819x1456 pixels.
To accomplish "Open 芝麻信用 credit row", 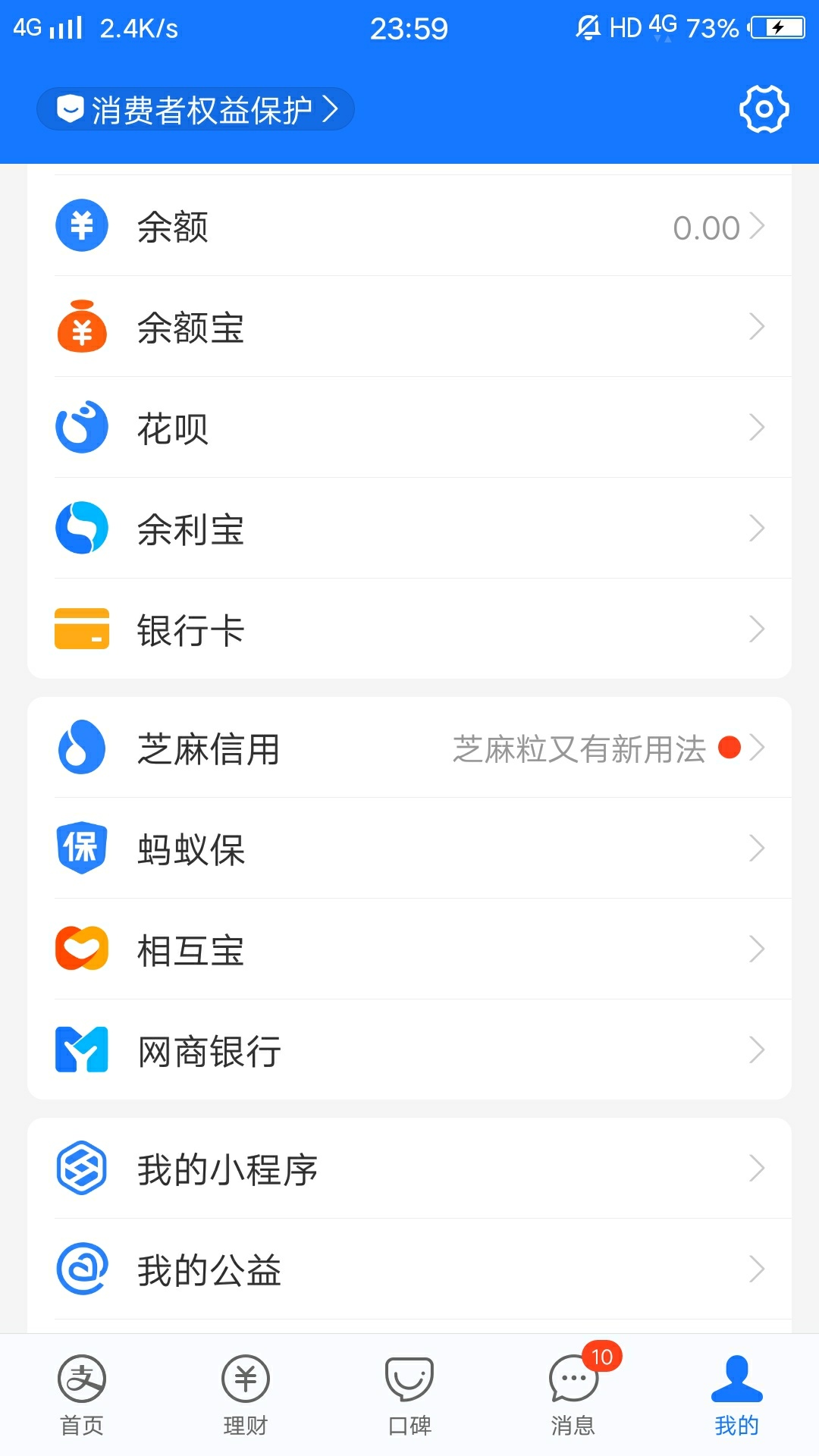I will click(409, 748).
